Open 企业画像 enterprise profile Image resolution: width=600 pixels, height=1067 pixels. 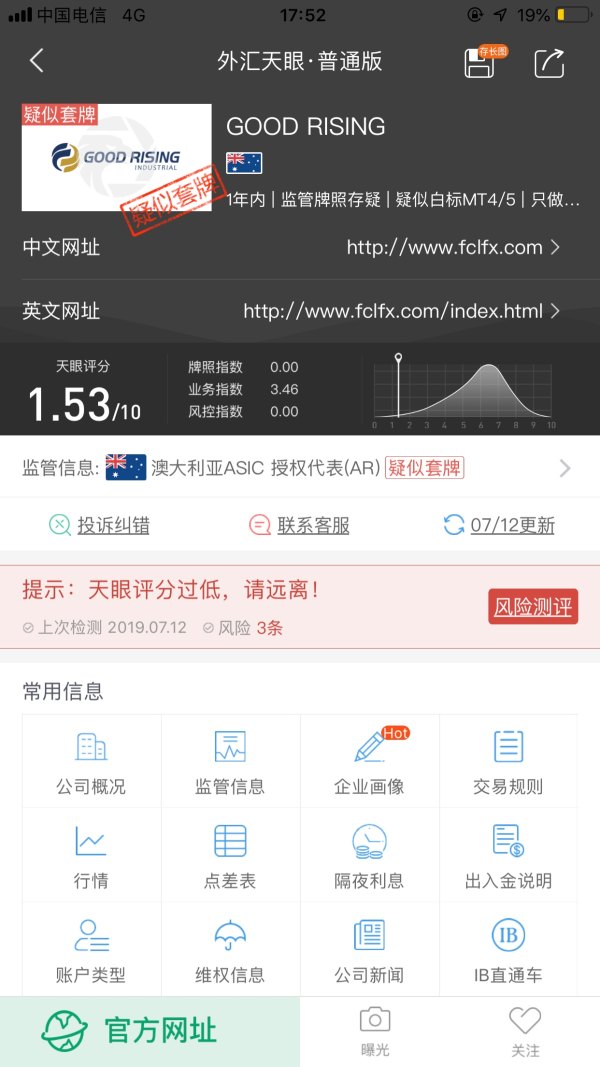point(369,762)
